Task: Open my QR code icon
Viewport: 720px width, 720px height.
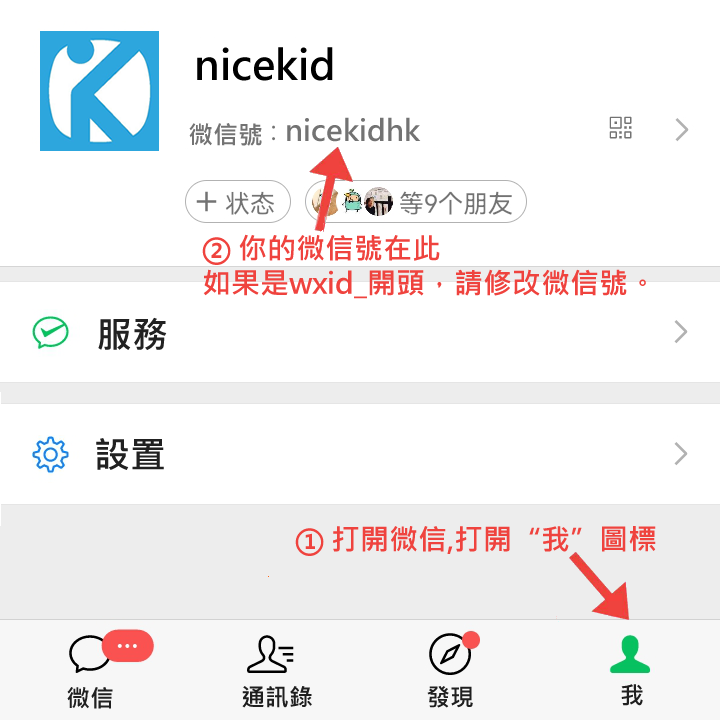Action: tap(621, 128)
